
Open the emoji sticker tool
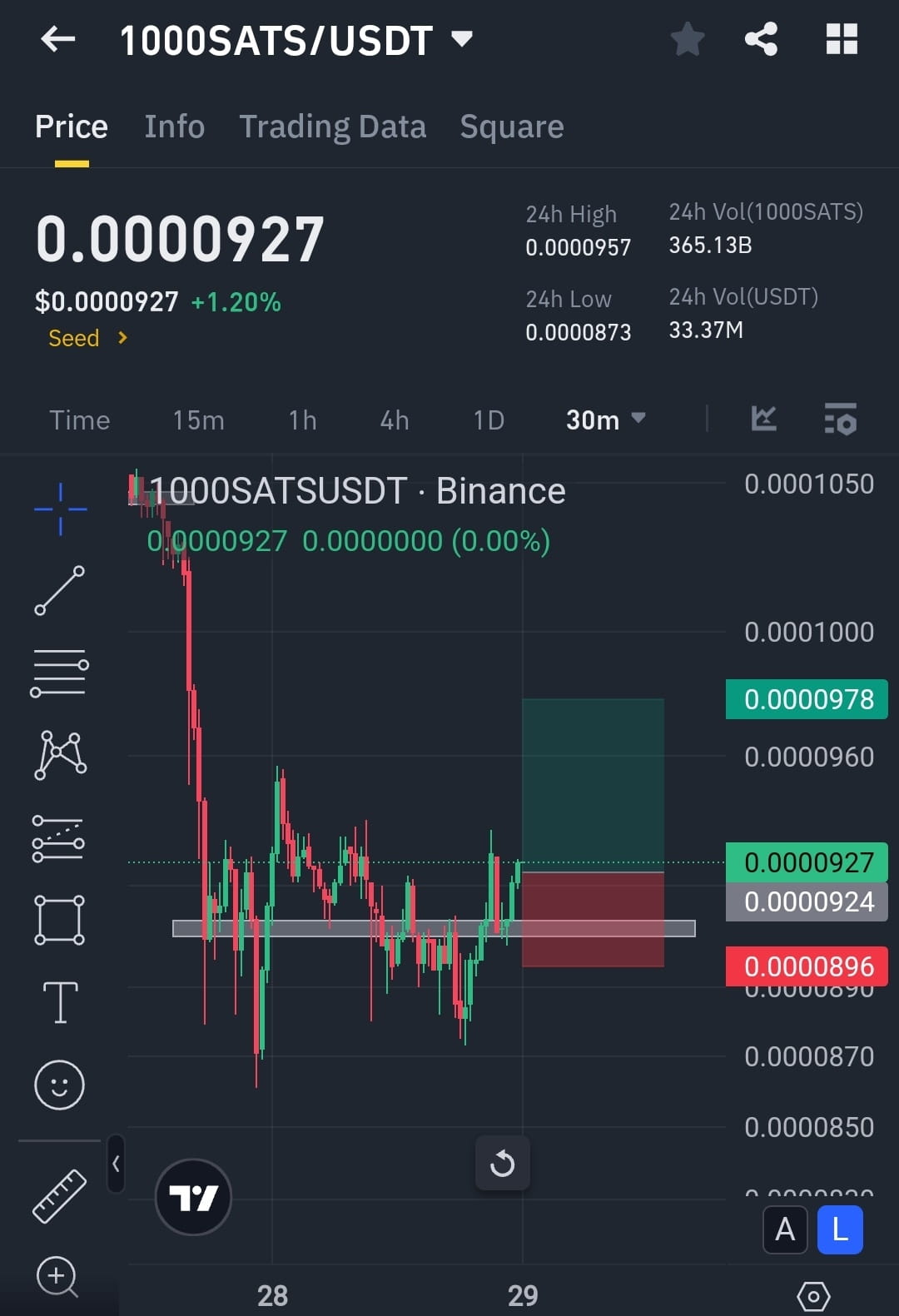pyautogui.click(x=57, y=1085)
